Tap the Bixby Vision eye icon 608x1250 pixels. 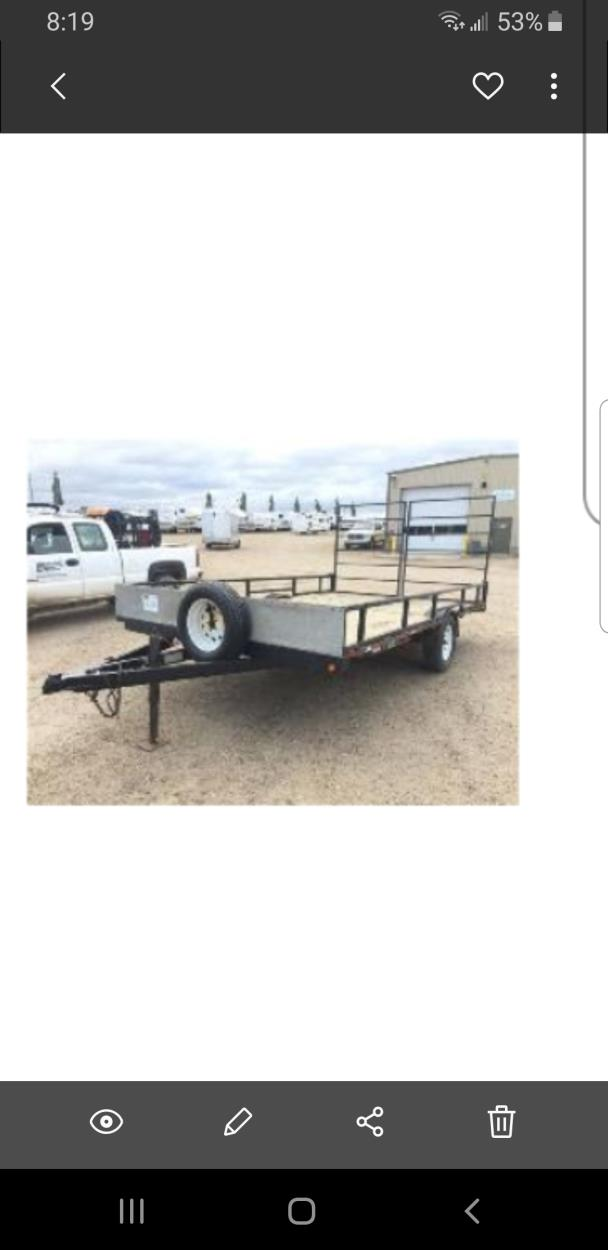(x=106, y=1122)
